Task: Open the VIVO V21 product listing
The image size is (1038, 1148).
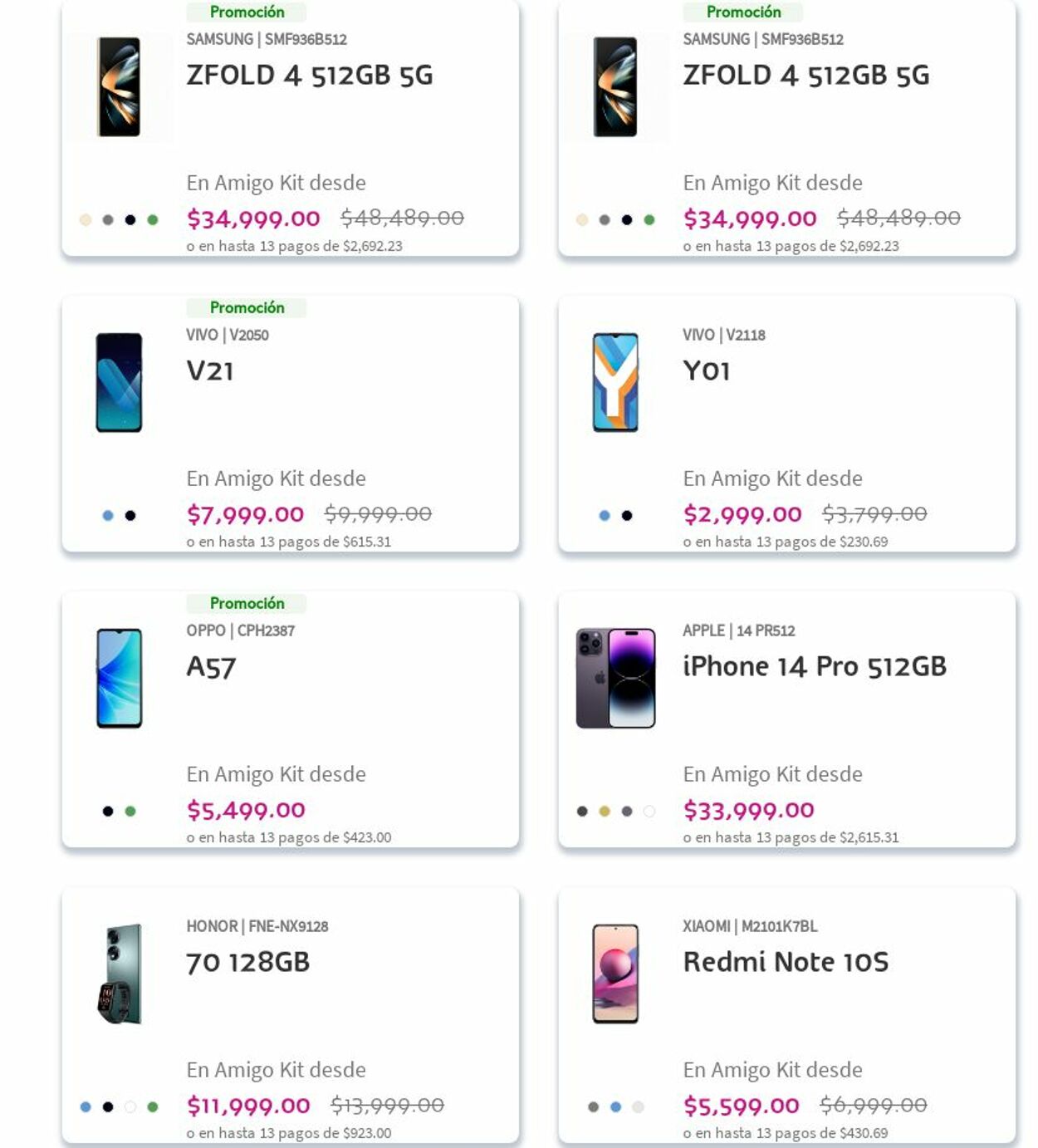Action: pyautogui.click(x=210, y=370)
